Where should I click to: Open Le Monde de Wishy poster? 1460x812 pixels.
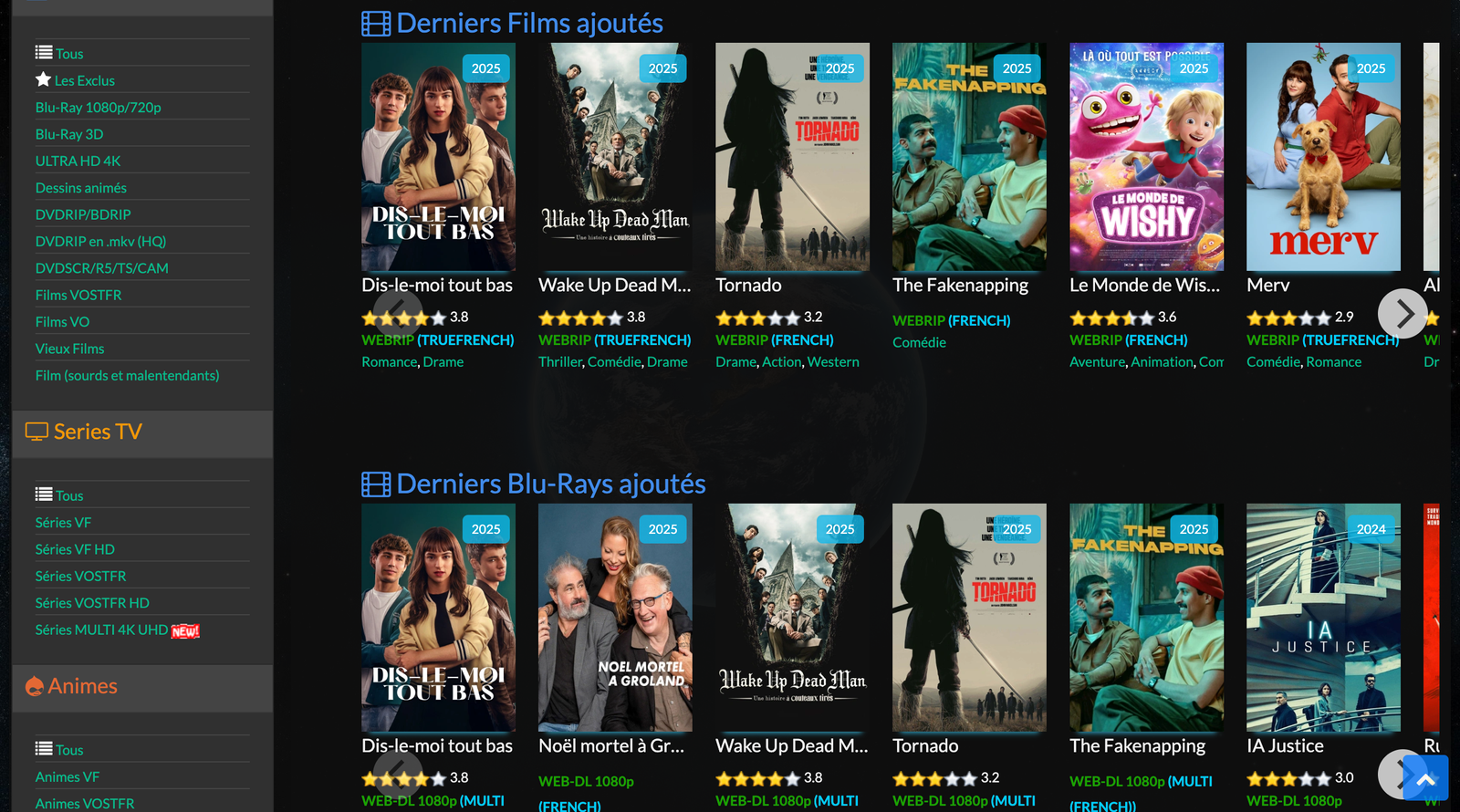tap(1146, 157)
